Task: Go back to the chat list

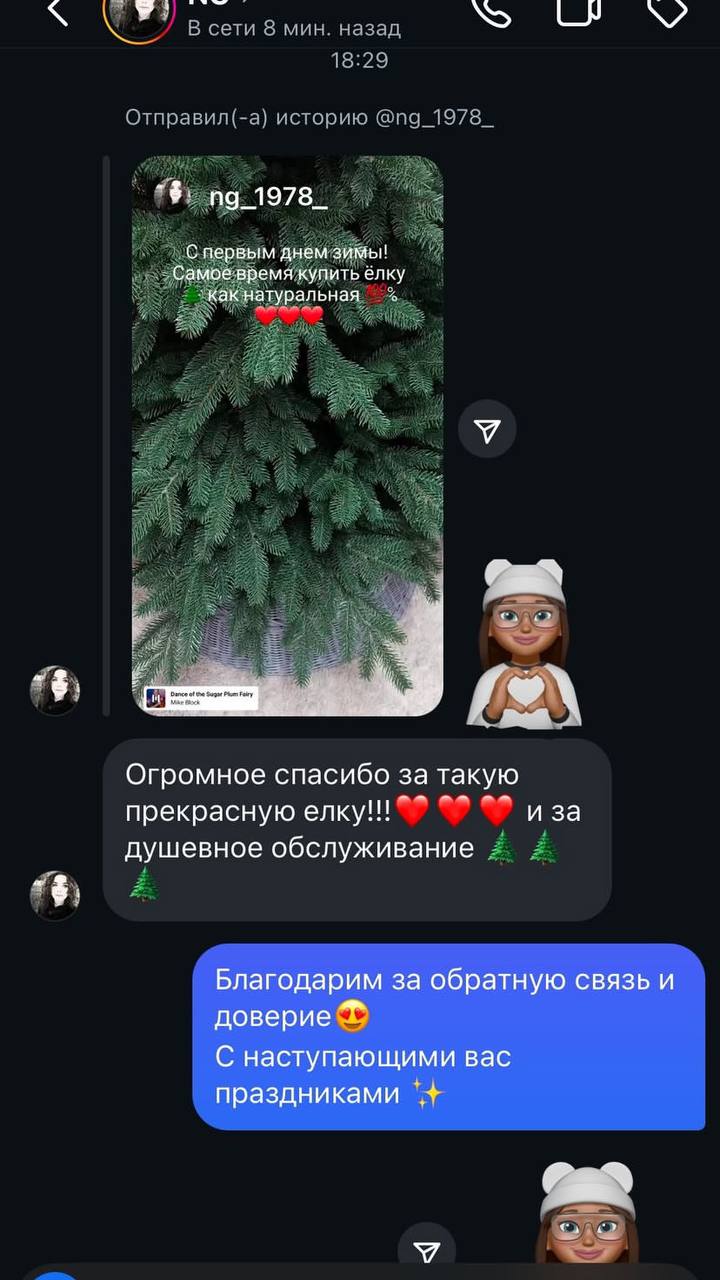Action: tap(58, 12)
